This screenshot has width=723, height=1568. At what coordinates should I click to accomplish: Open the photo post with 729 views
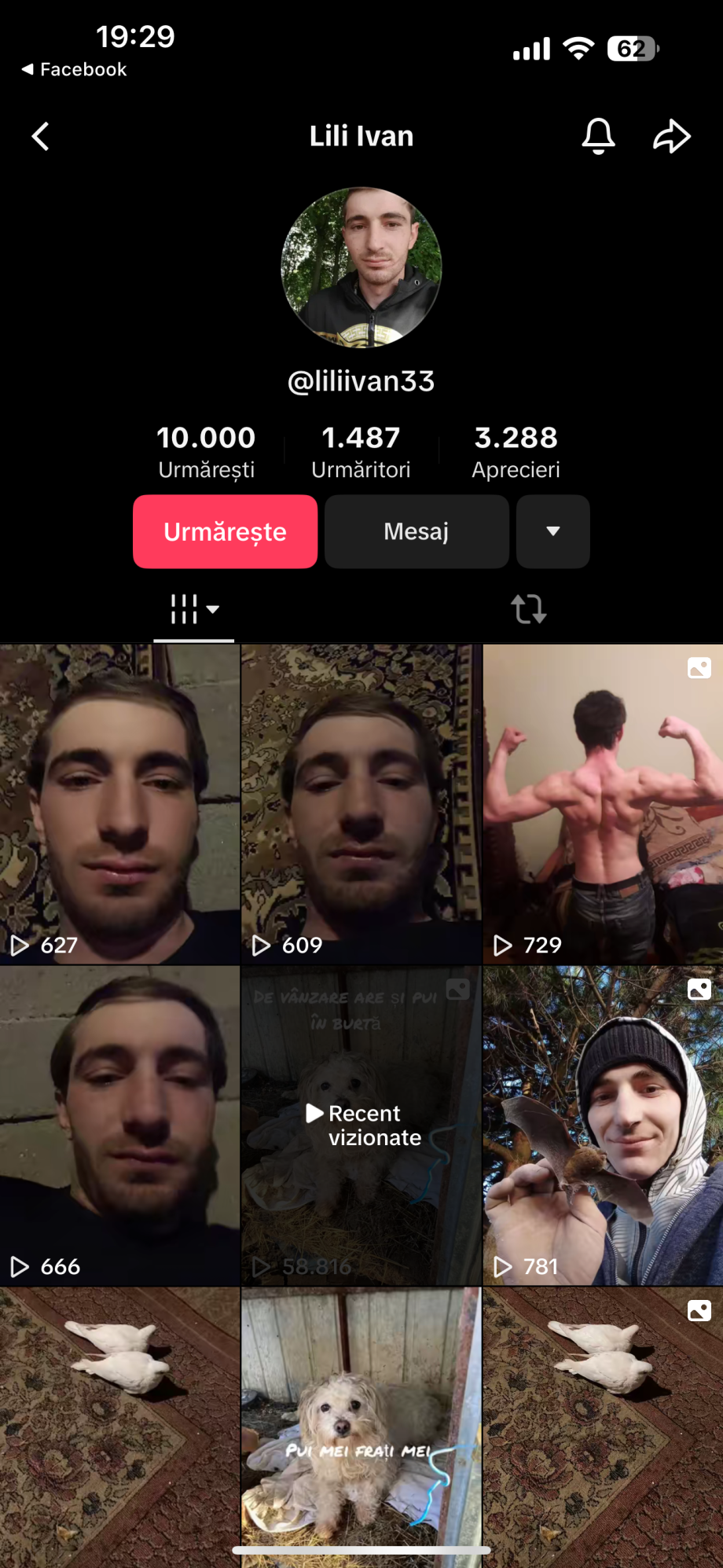[603, 803]
